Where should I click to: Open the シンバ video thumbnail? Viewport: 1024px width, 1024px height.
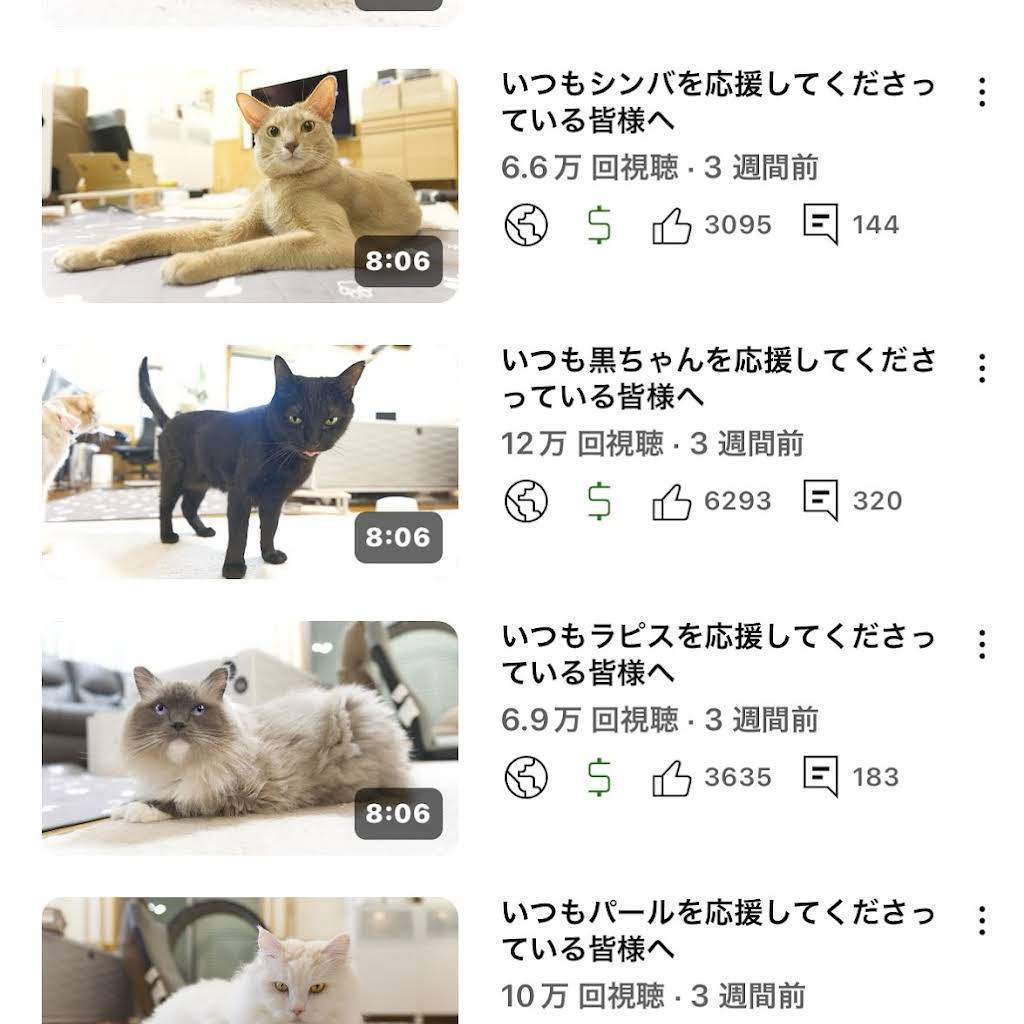tap(250, 185)
